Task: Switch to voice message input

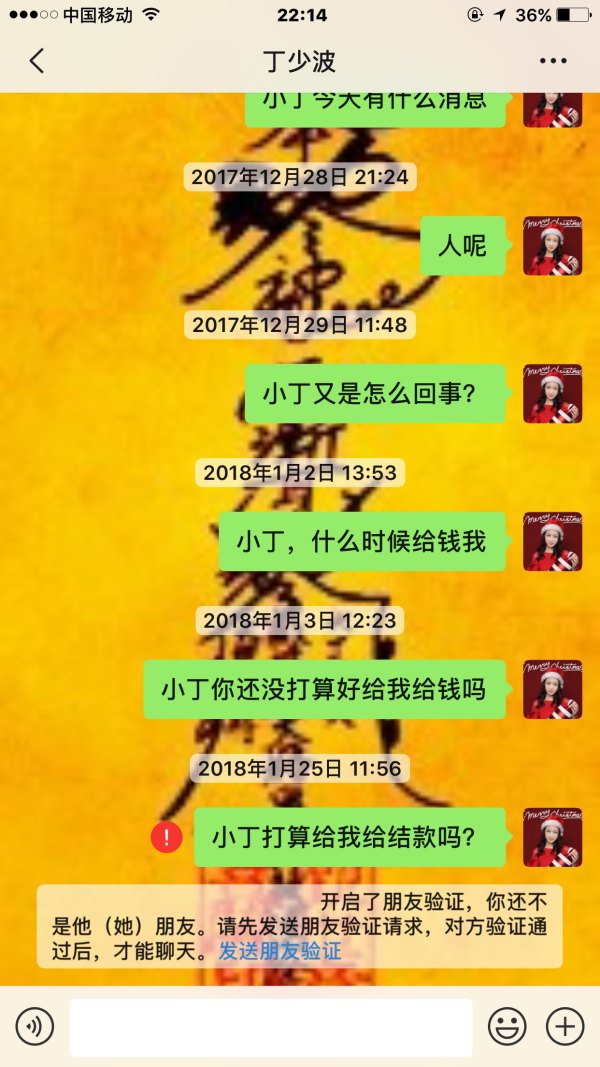Action: pyautogui.click(x=35, y=1027)
